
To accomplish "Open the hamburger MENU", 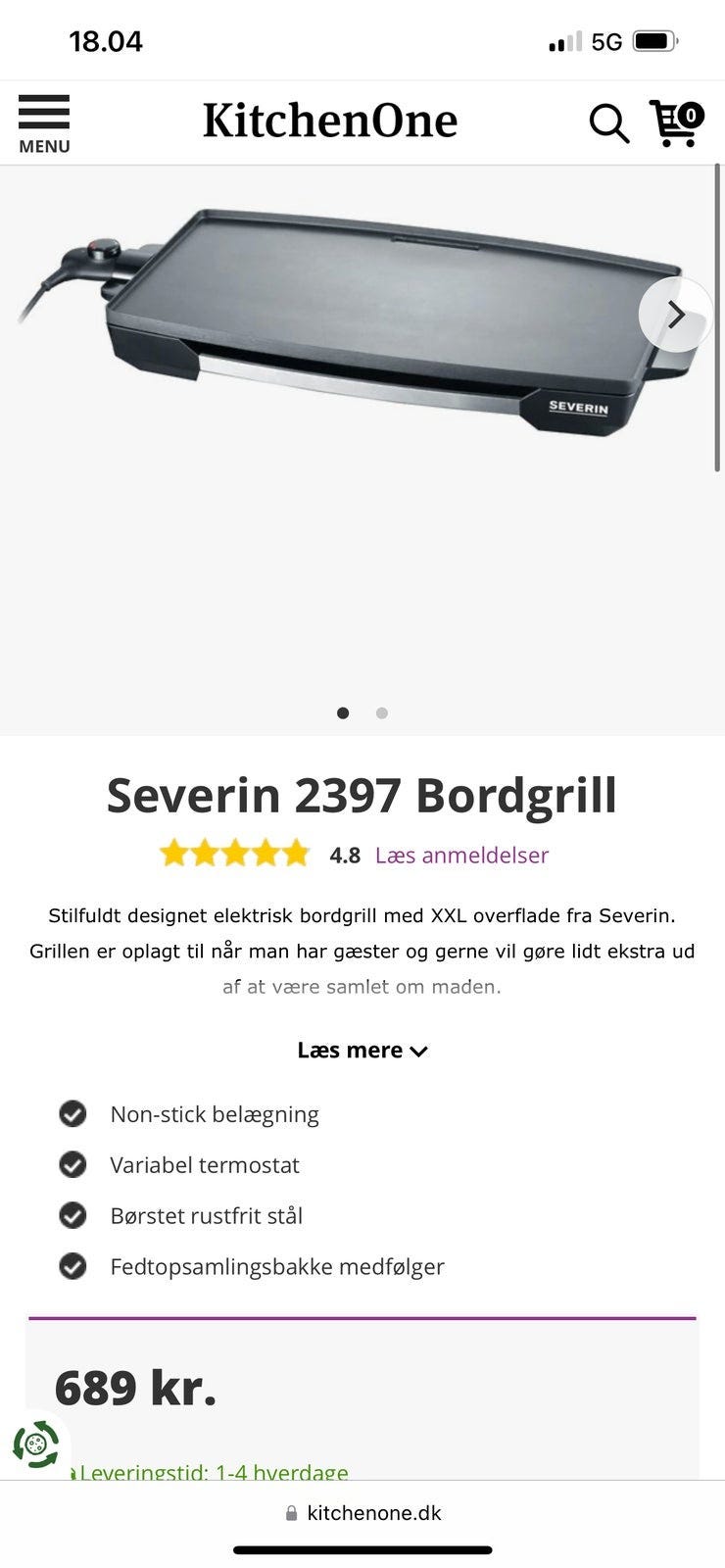I will (x=44, y=123).
